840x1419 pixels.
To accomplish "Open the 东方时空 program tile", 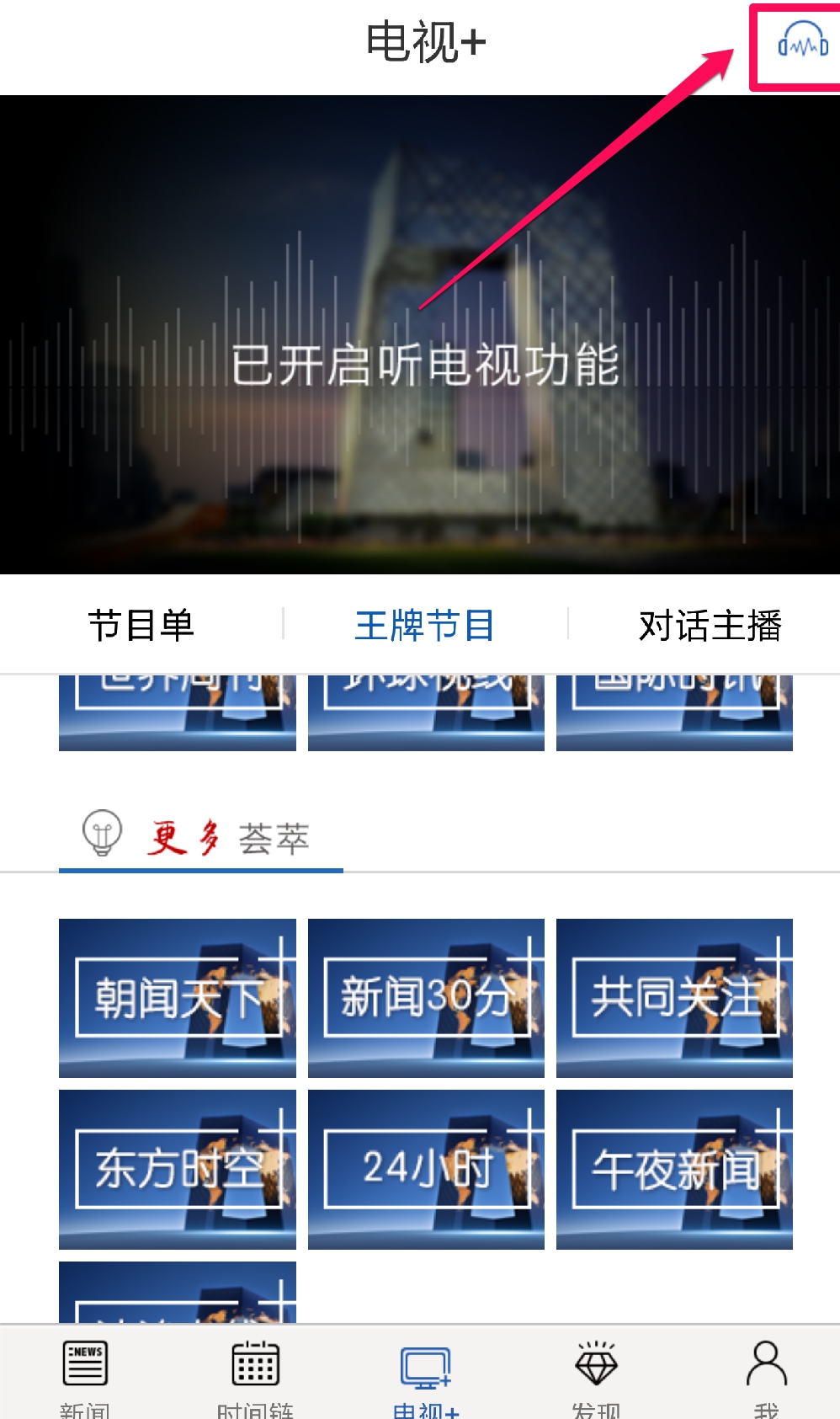I will tap(178, 1169).
